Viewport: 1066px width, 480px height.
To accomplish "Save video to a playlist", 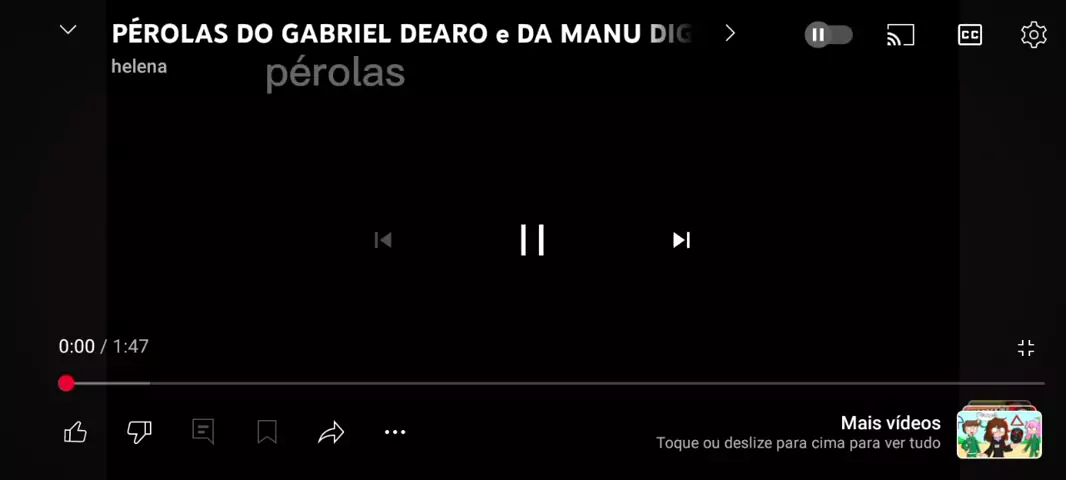I will (x=267, y=432).
